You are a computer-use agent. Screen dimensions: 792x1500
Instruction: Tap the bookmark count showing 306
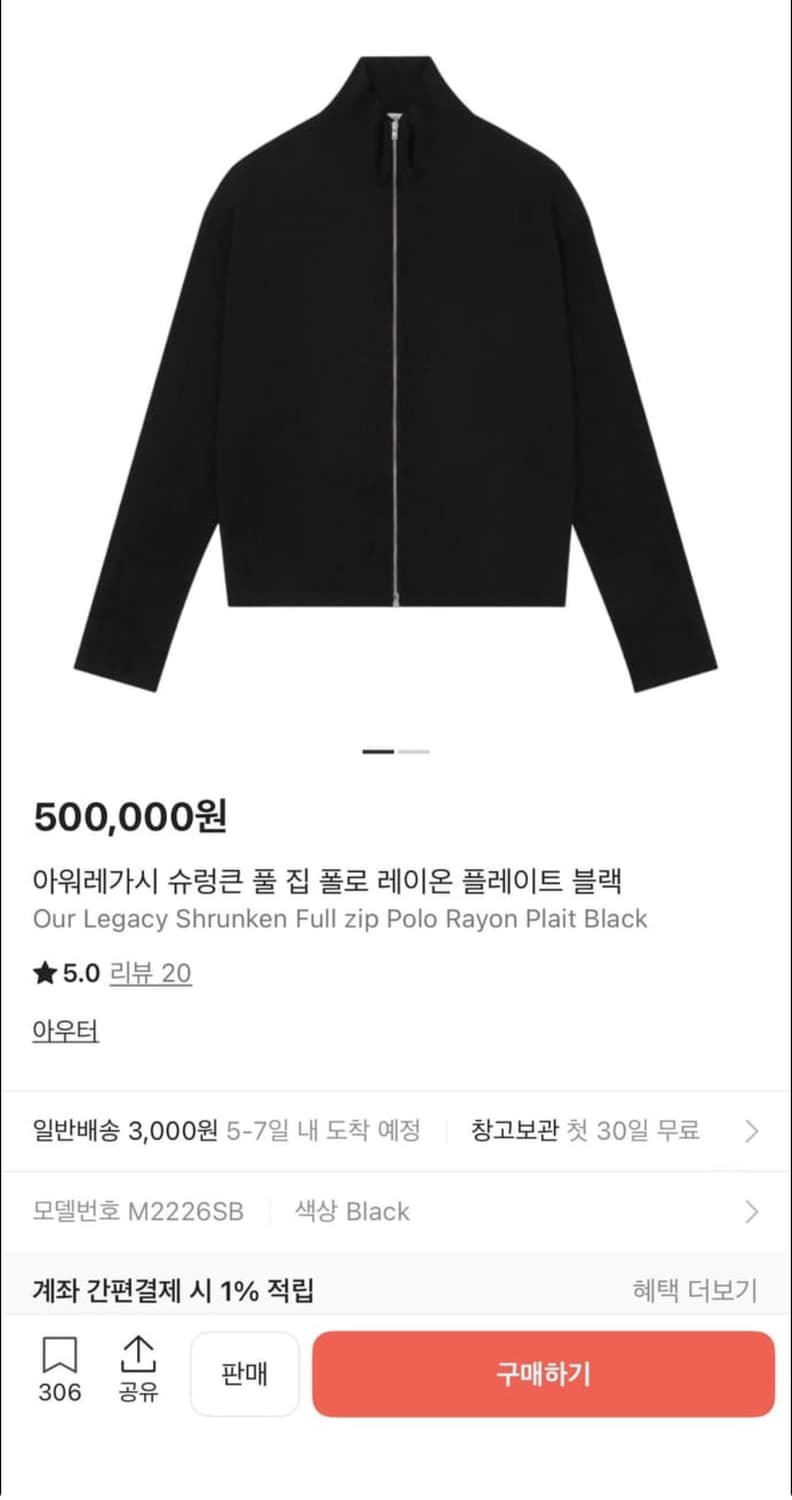[x=60, y=1390]
